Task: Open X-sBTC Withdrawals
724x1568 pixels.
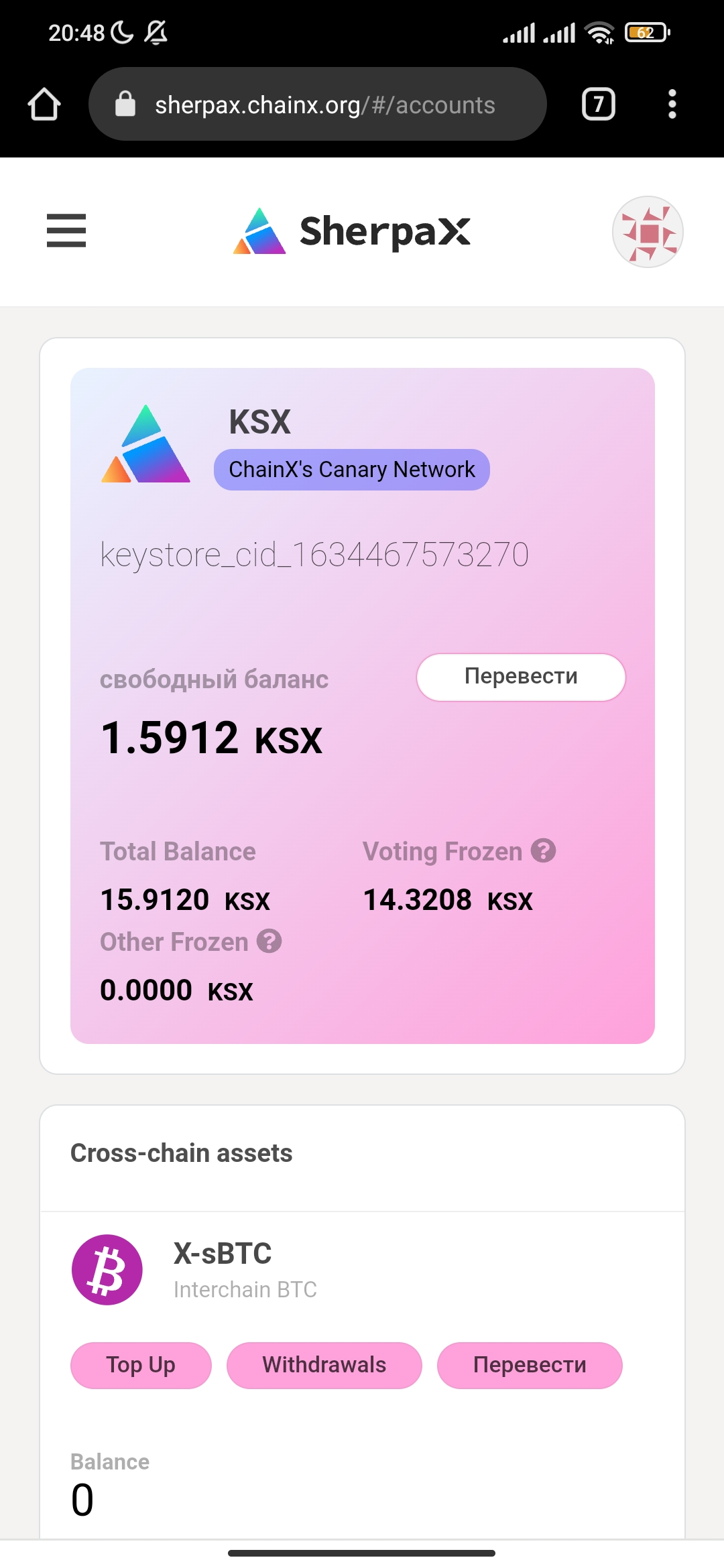Action: (324, 1365)
